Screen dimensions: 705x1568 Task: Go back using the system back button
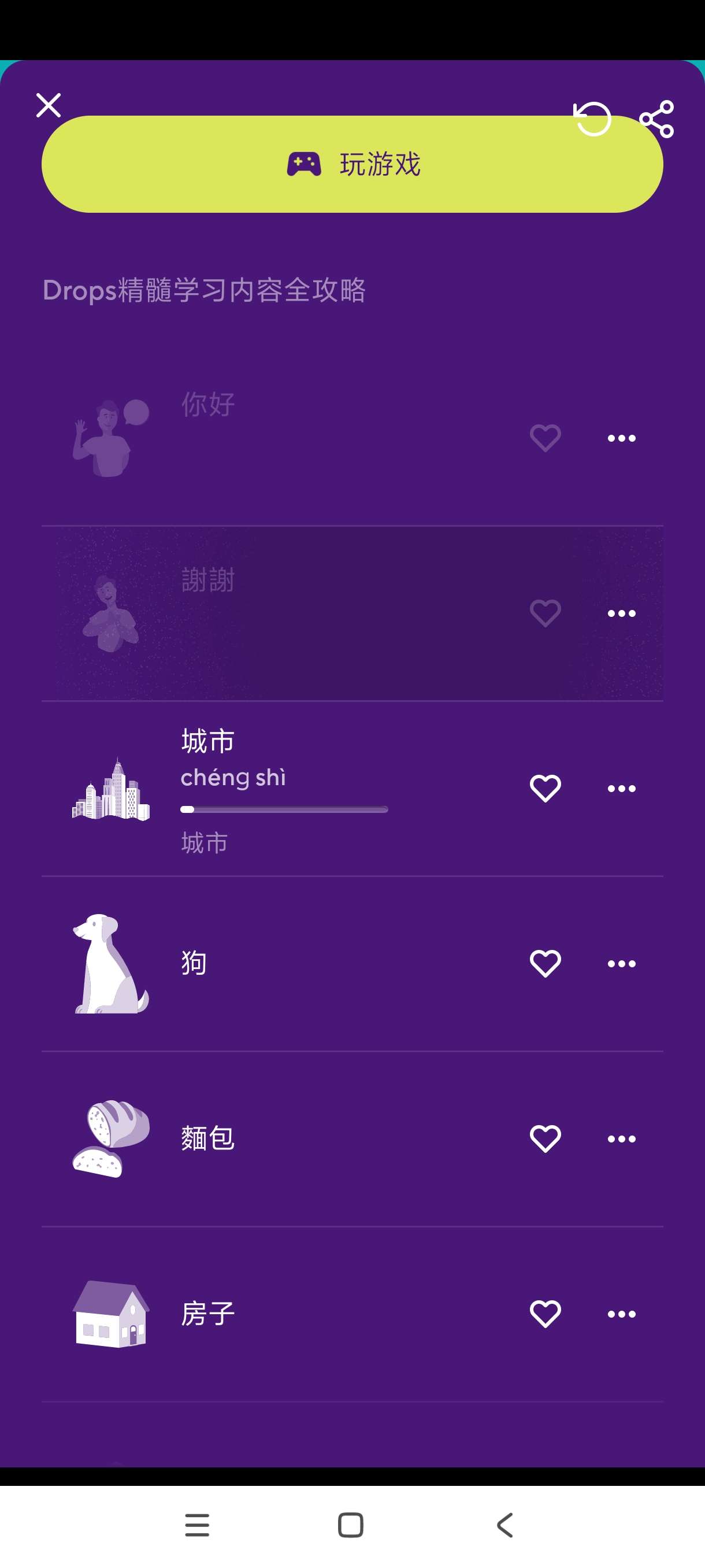point(505,1525)
